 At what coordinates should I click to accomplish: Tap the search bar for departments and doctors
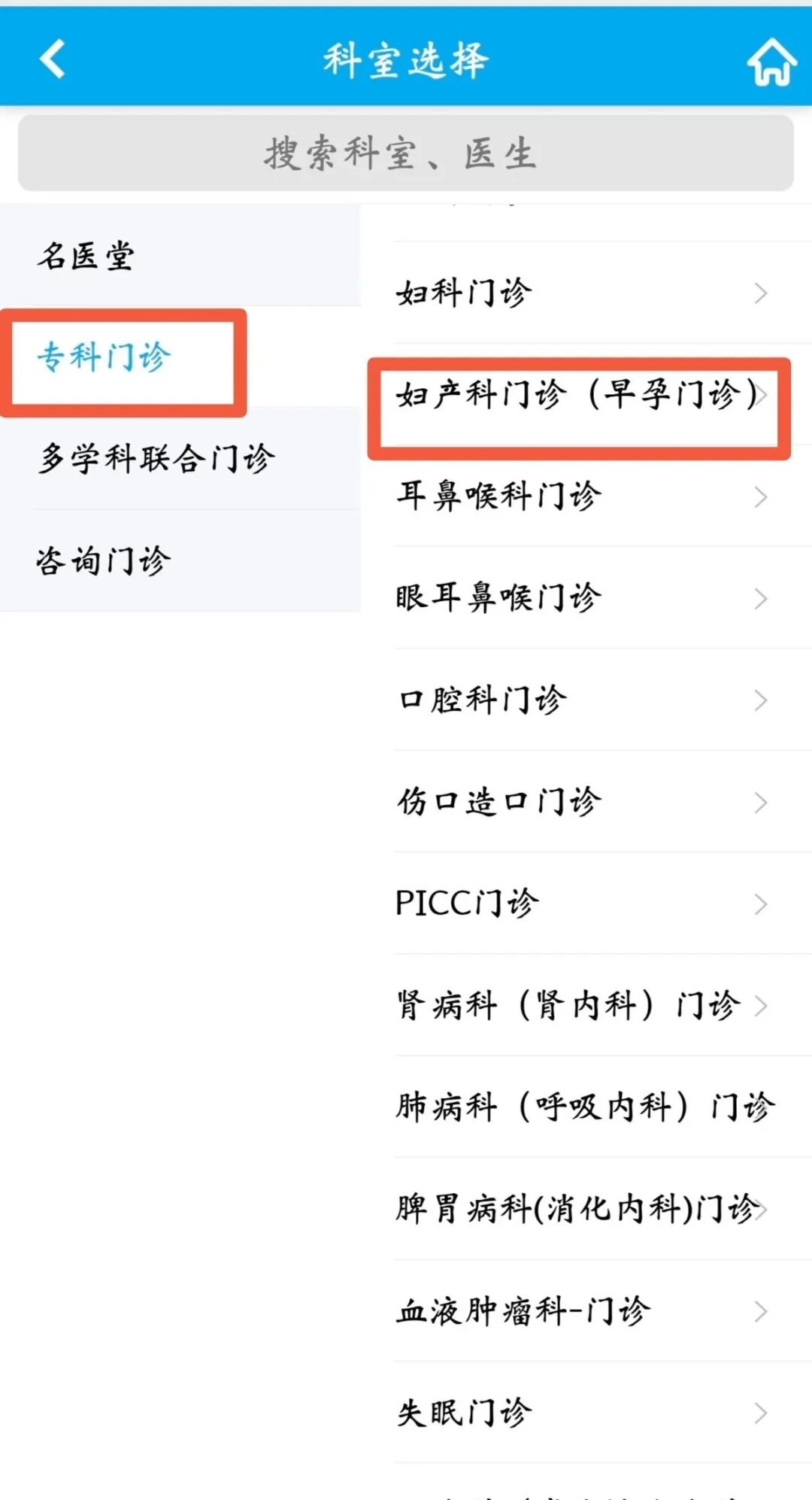click(x=406, y=154)
